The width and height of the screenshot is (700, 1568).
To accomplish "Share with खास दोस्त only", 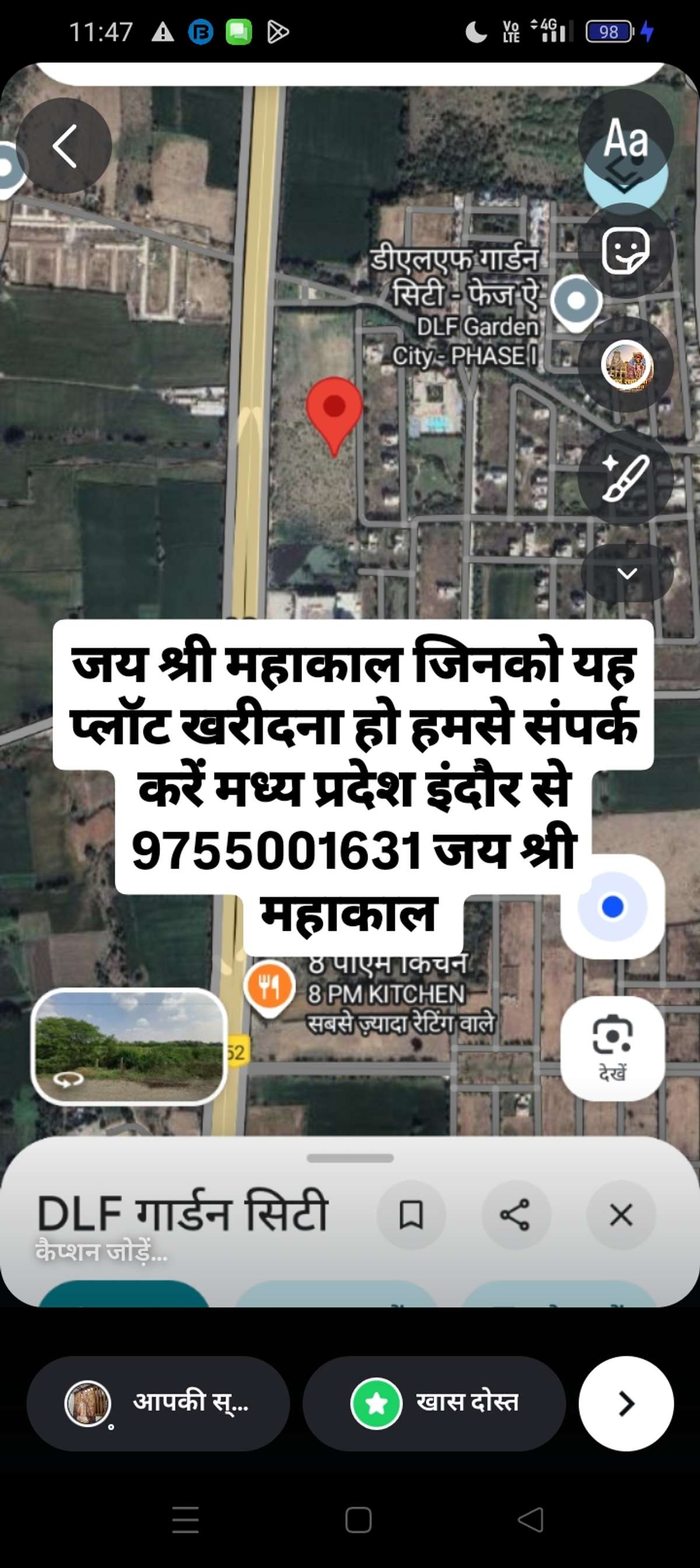I will pos(434,1403).
